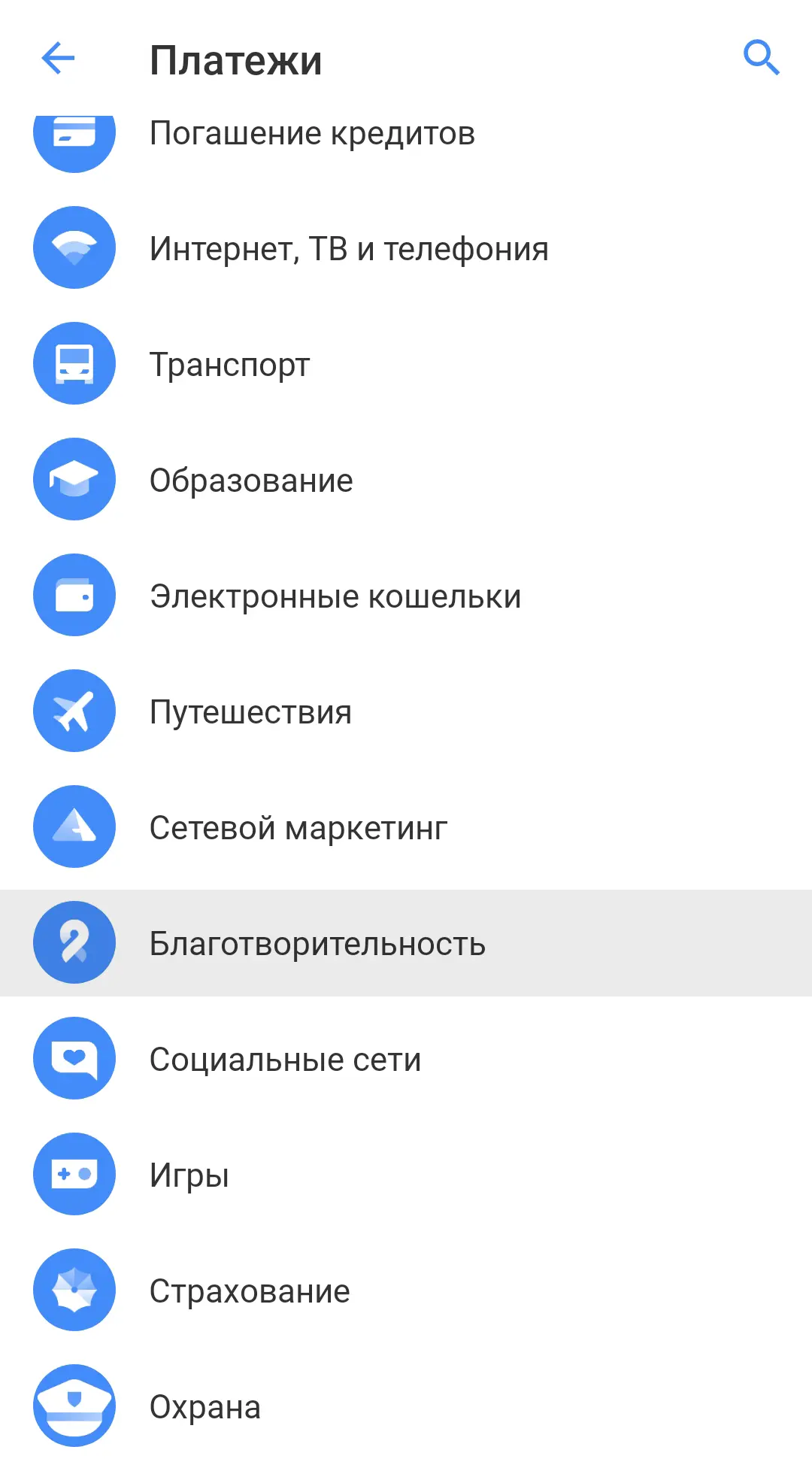Open Социальные сети payments
Viewport: 812px width, 1471px height.
(x=285, y=1060)
